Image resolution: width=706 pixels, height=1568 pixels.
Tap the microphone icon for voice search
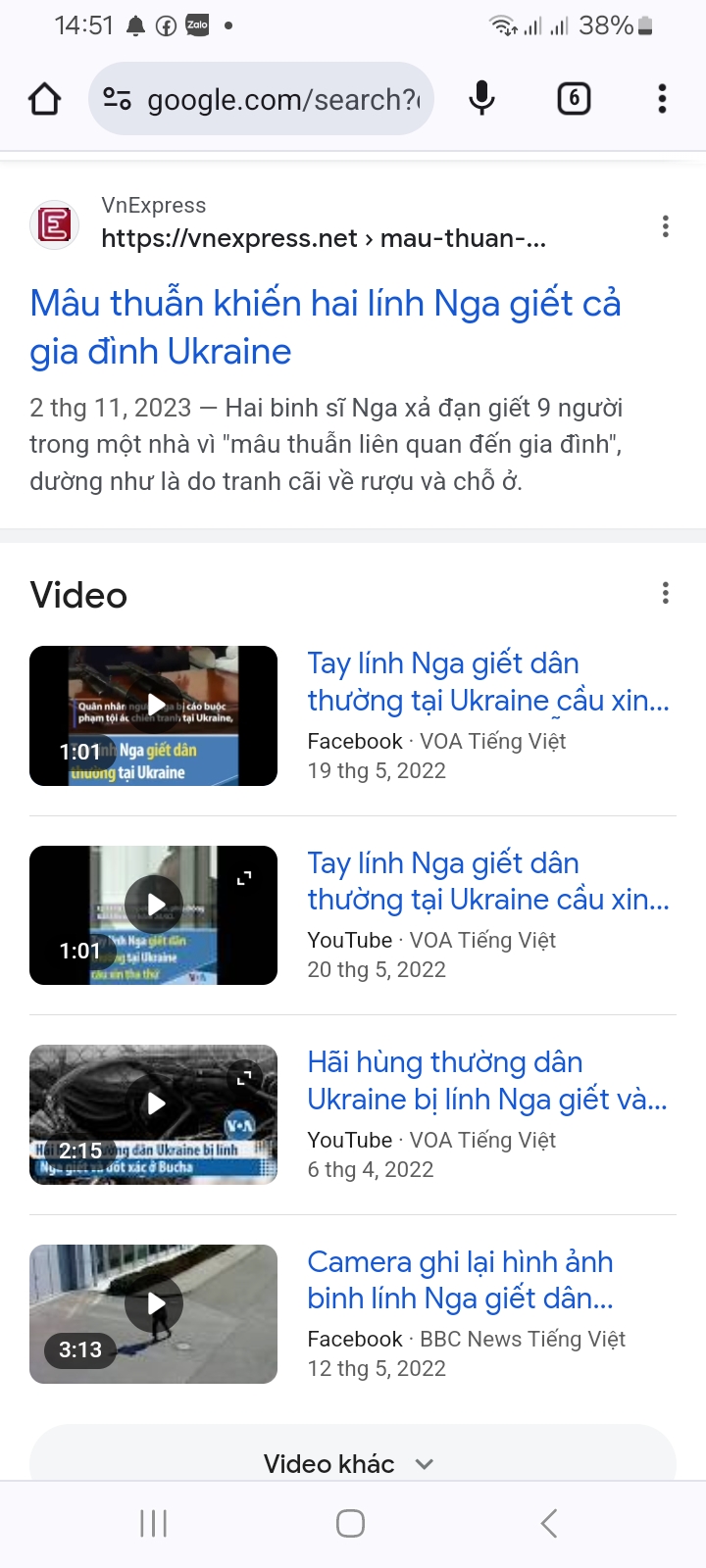click(480, 98)
